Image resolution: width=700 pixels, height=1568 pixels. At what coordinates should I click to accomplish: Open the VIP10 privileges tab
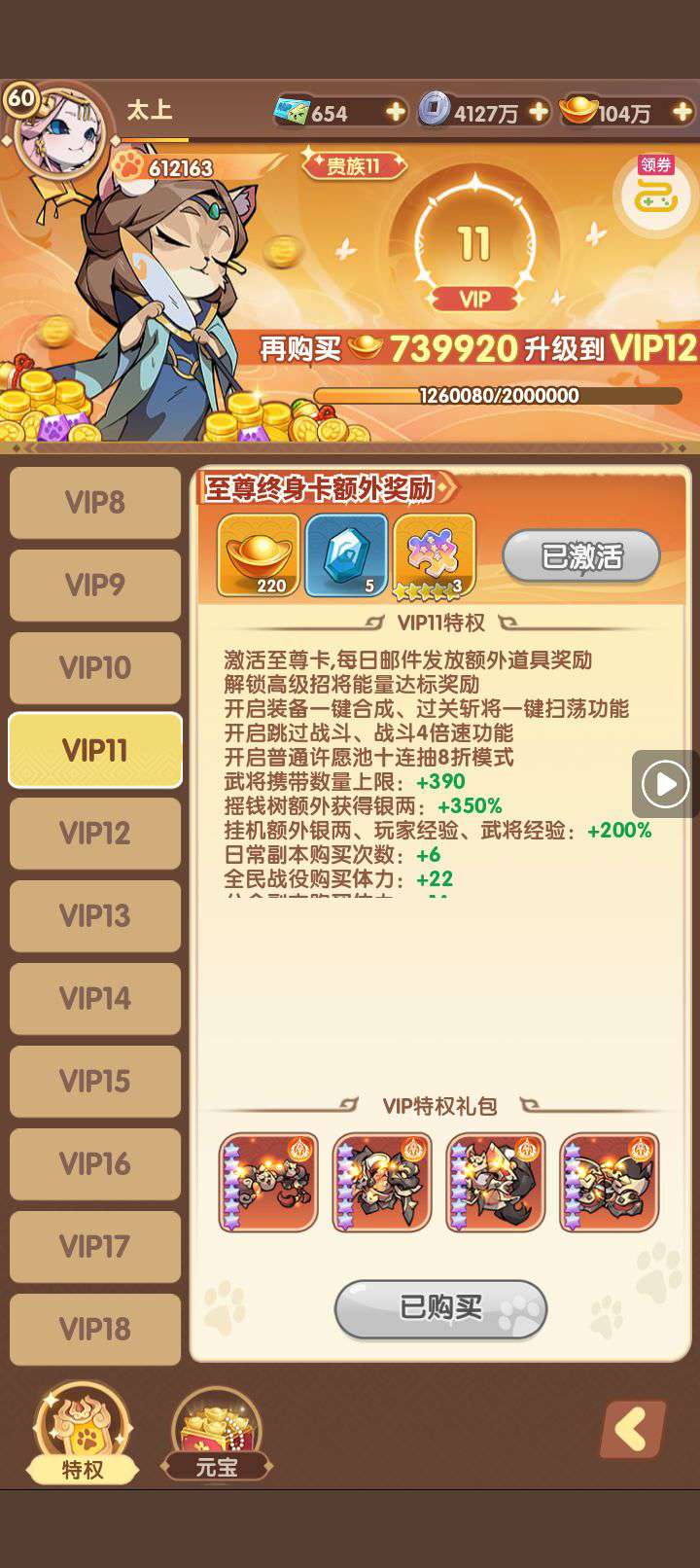[x=95, y=667]
